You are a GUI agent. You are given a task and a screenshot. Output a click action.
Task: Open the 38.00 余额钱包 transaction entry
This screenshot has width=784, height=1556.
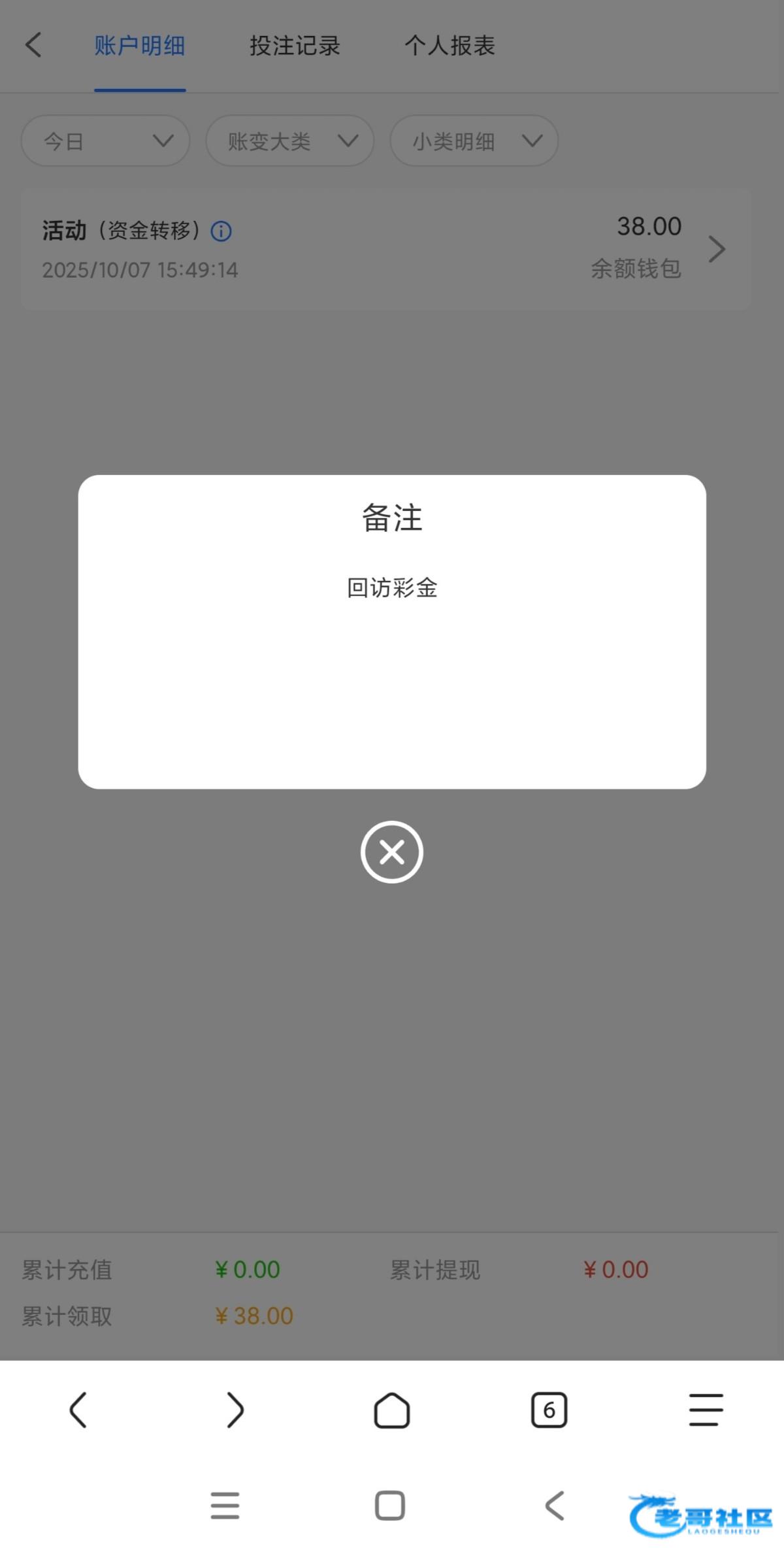click(385, 249)
